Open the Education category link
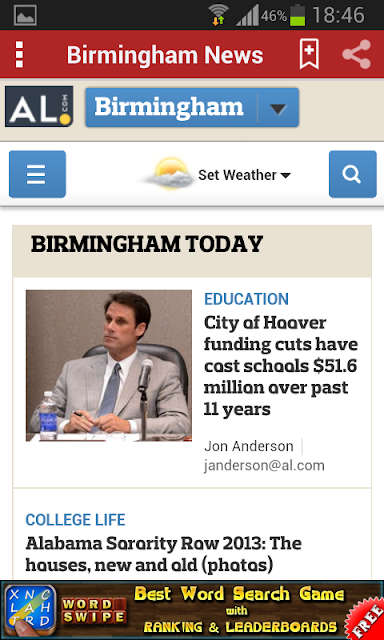Viewport: 384px width, 640px height. (x=246, y=299)
